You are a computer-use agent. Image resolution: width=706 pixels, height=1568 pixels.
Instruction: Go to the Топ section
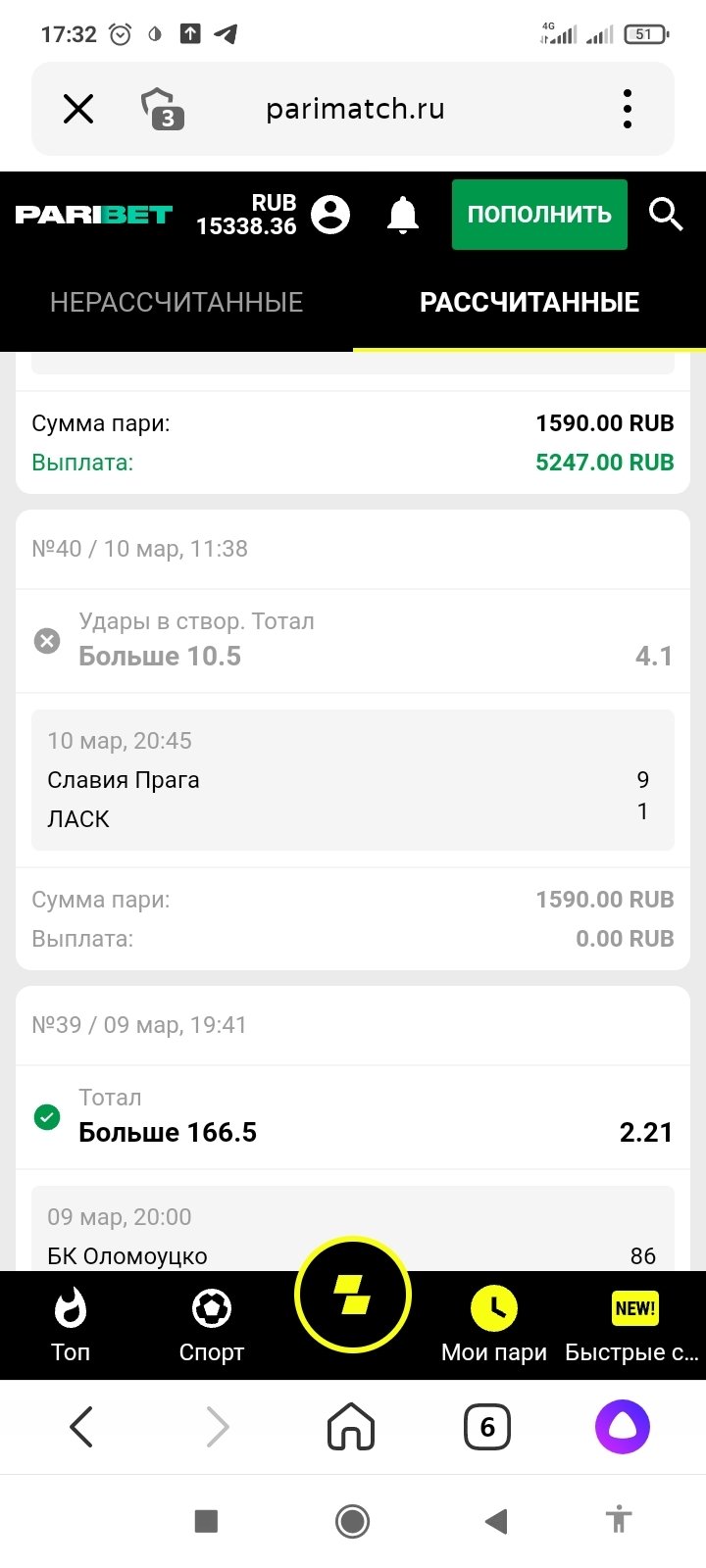[71, 1326]
